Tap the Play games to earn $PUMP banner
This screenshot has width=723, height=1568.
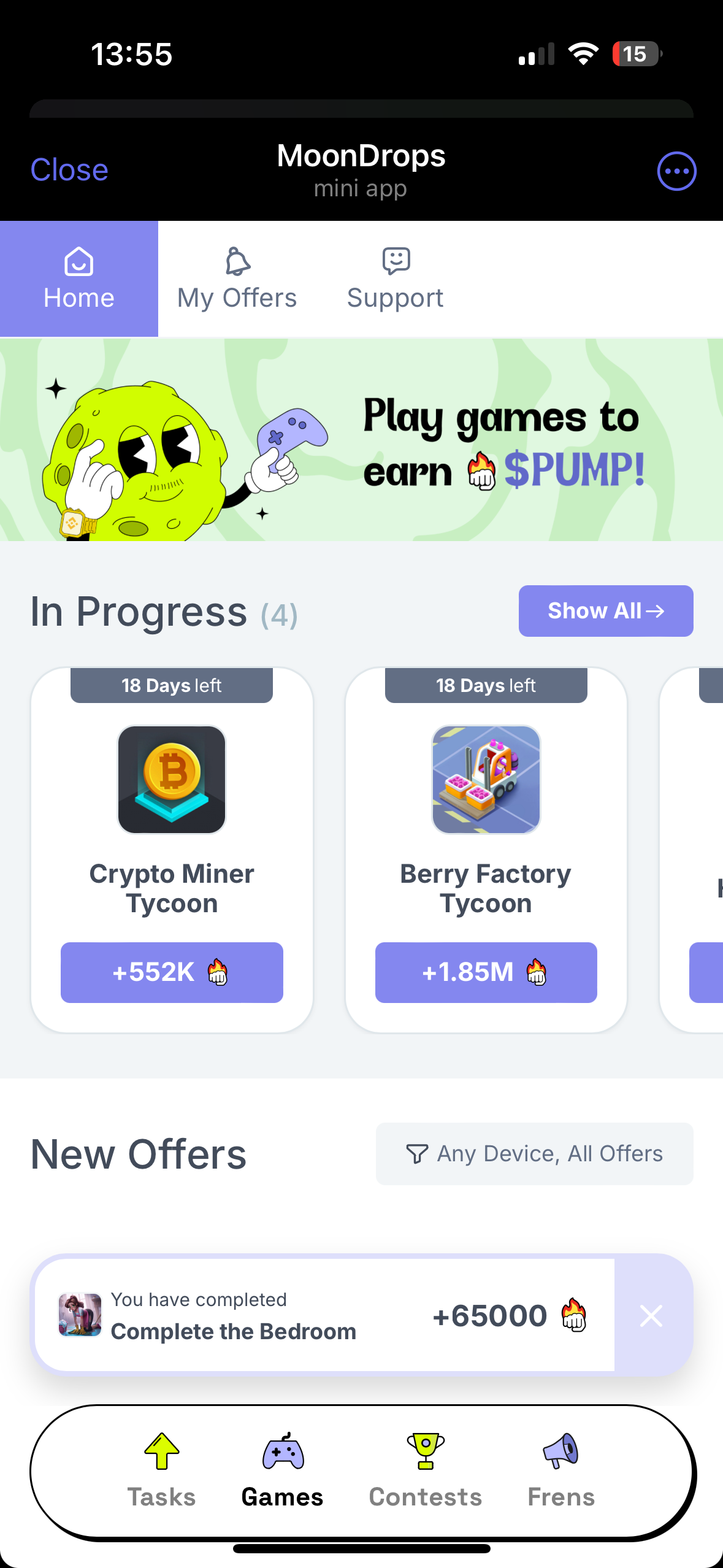coord(361,440)
